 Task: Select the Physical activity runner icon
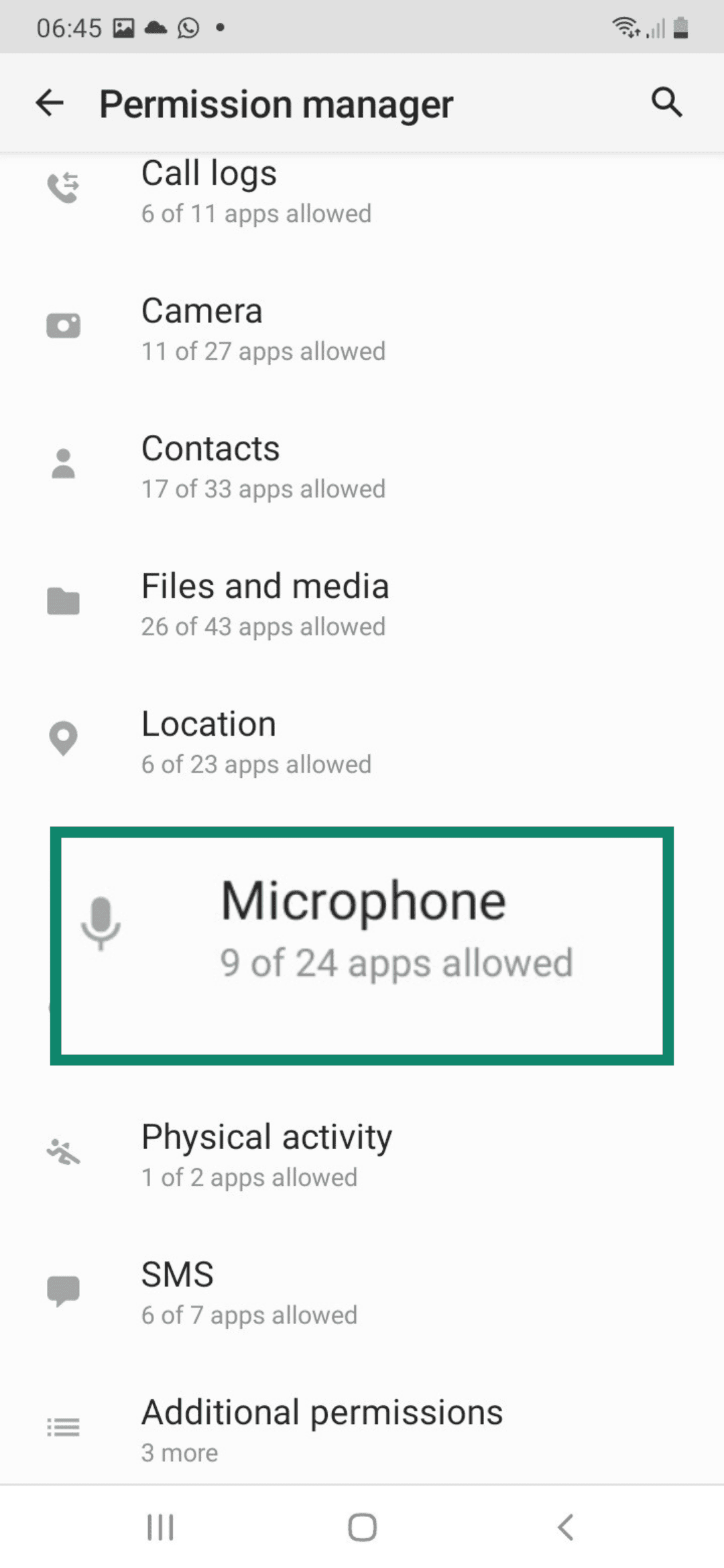tap(62, 1153)
